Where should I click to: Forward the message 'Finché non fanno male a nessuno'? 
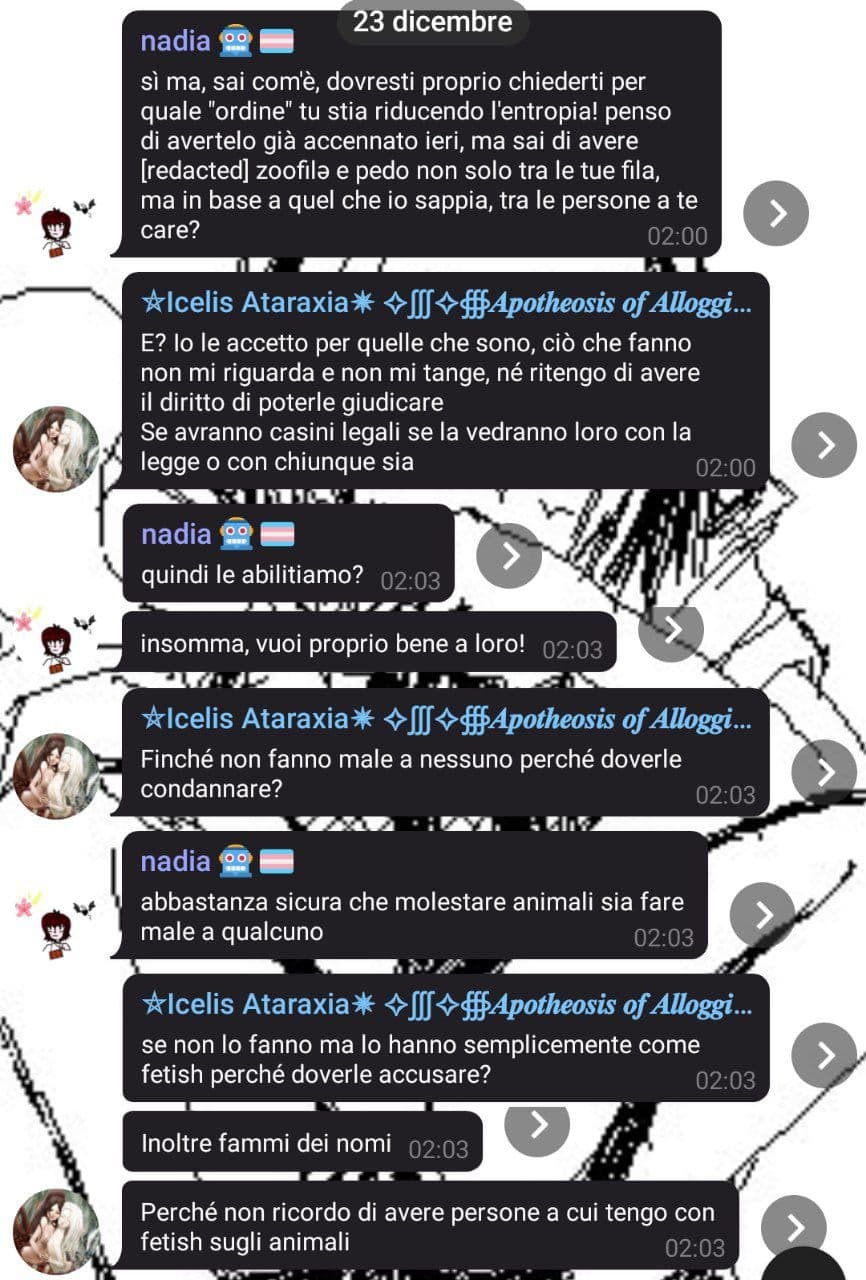pyautogui.click(x=824, y=772)
